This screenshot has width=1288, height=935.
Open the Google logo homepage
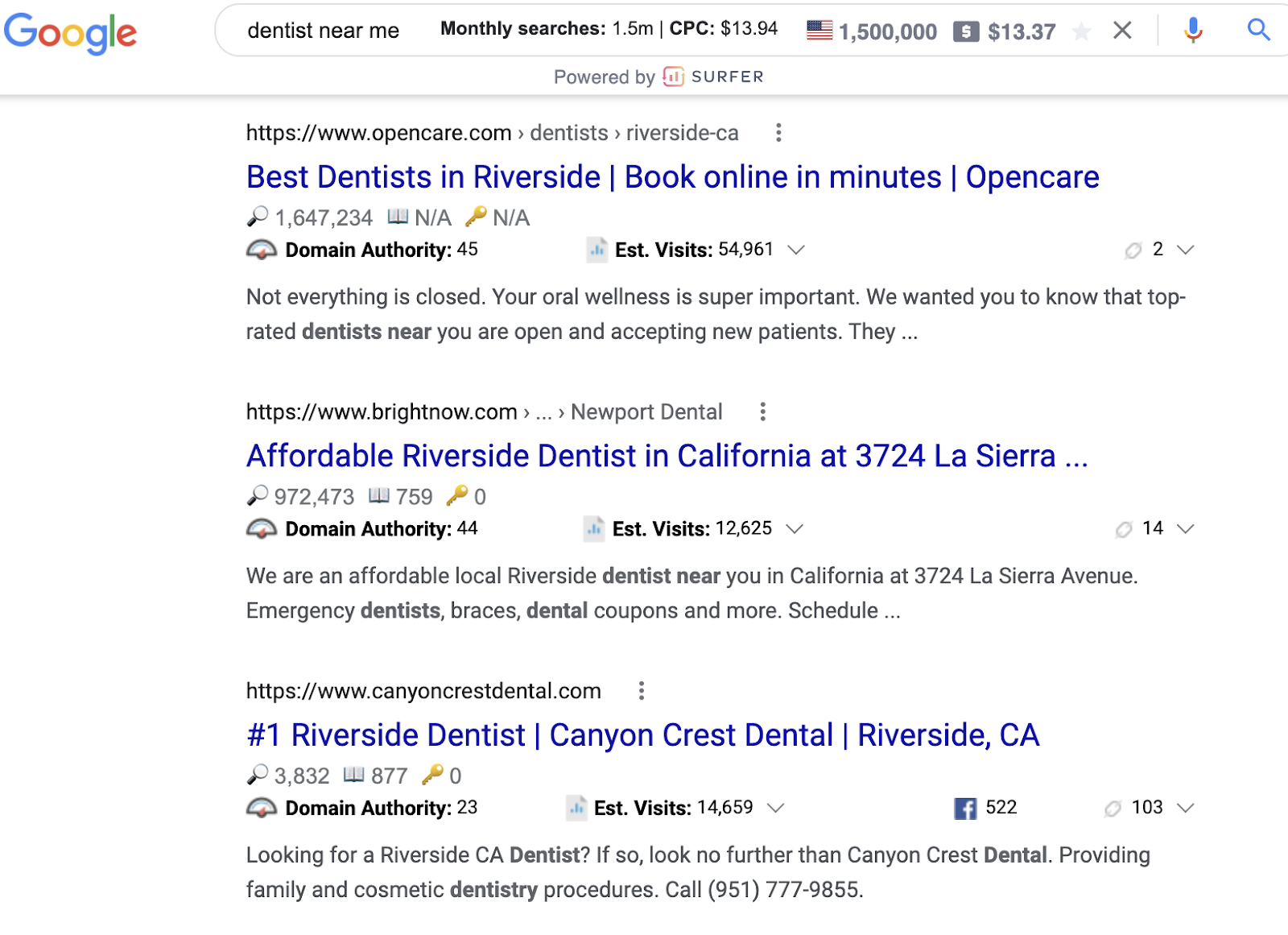(x=70, y=32)
